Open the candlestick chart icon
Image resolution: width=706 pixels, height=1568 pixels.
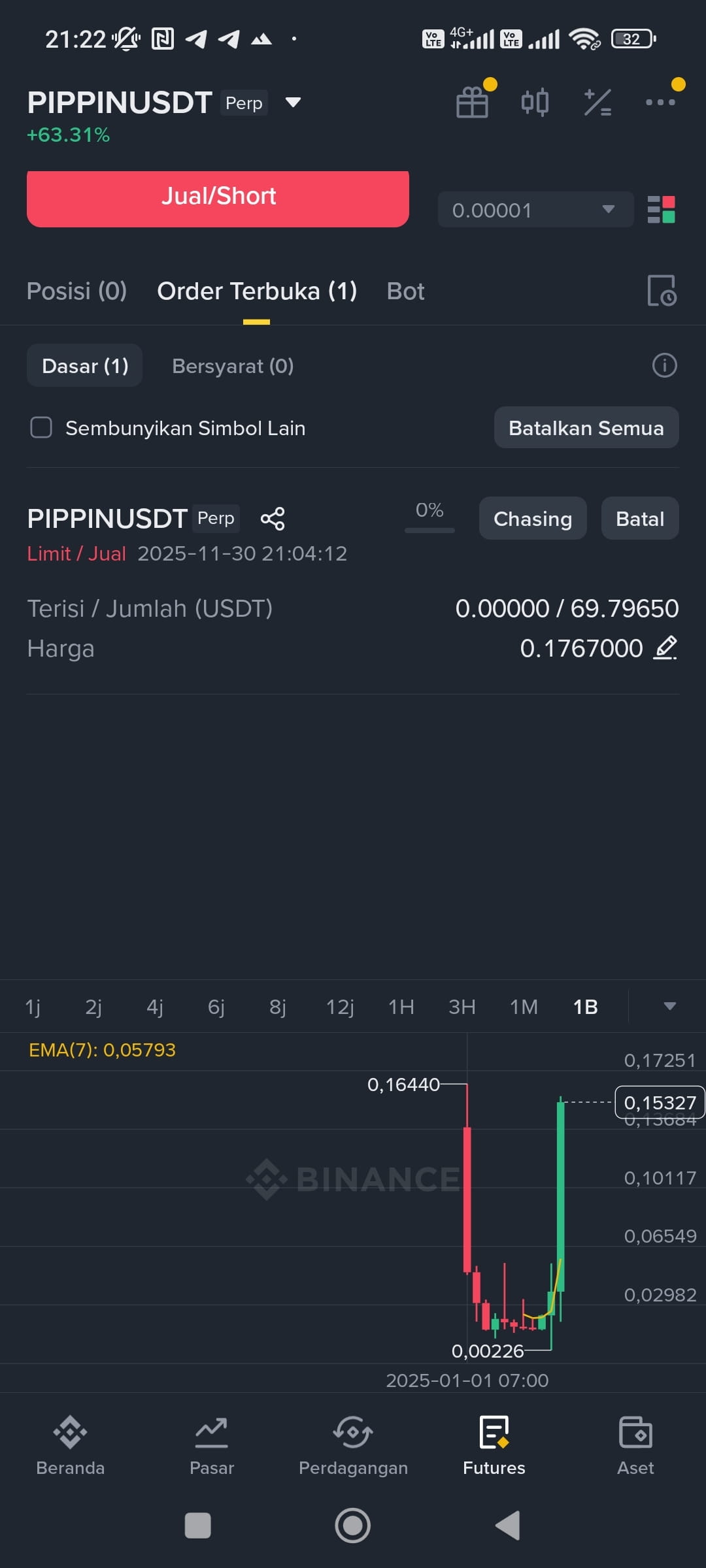coord(535,103)
